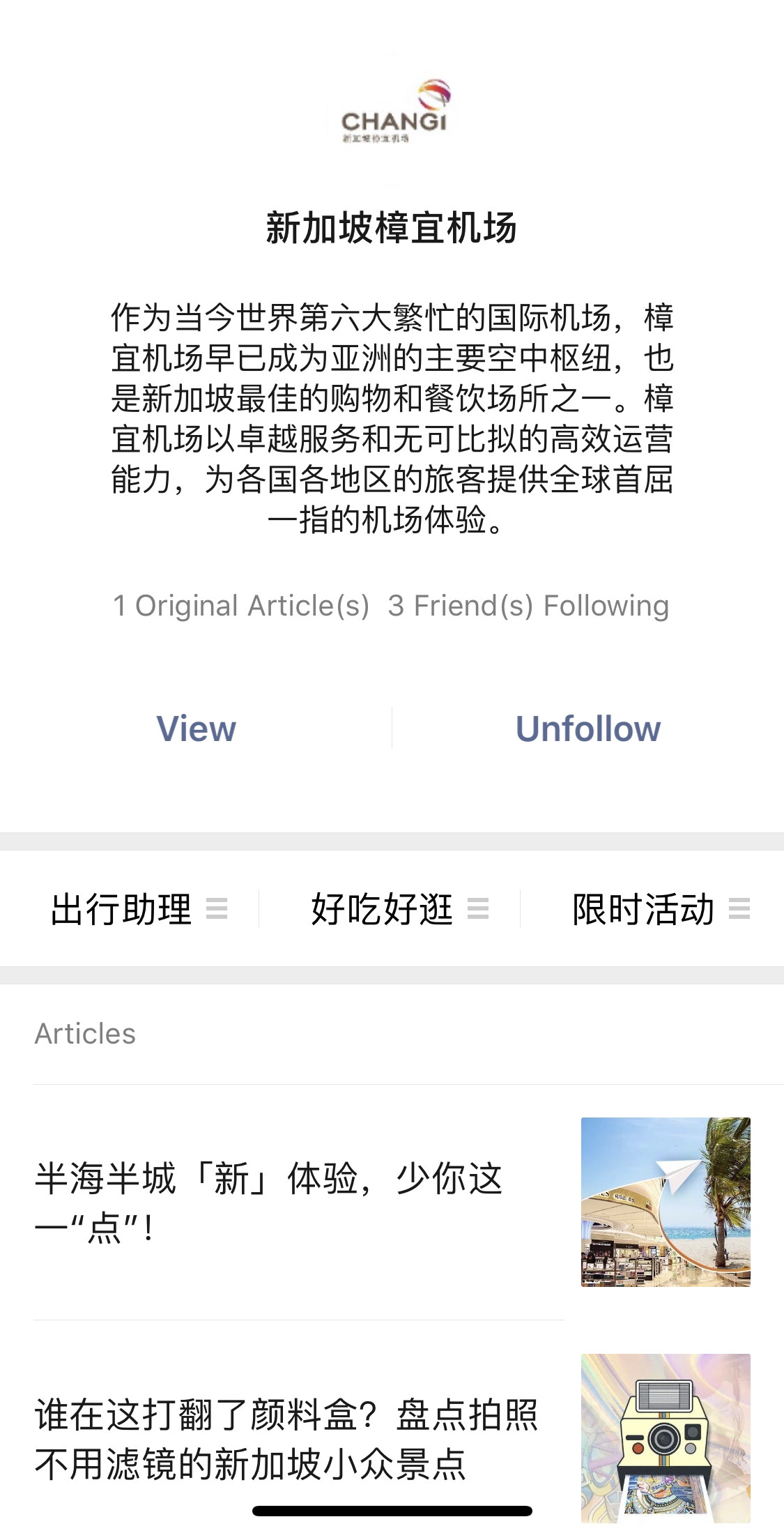Screen dimensions: 784x1533
Task: Open article 谁在这打翻了颜料盒？
Action: (x=300, y=1439)
